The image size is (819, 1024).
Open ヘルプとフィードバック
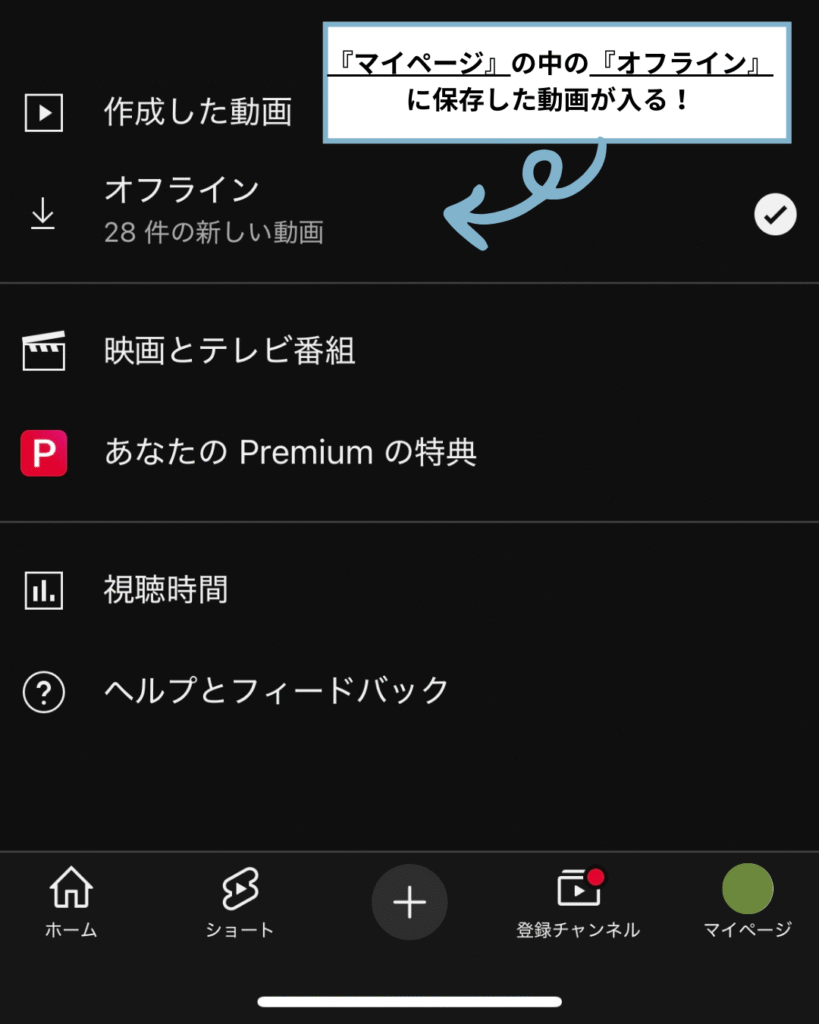[276, 691]
